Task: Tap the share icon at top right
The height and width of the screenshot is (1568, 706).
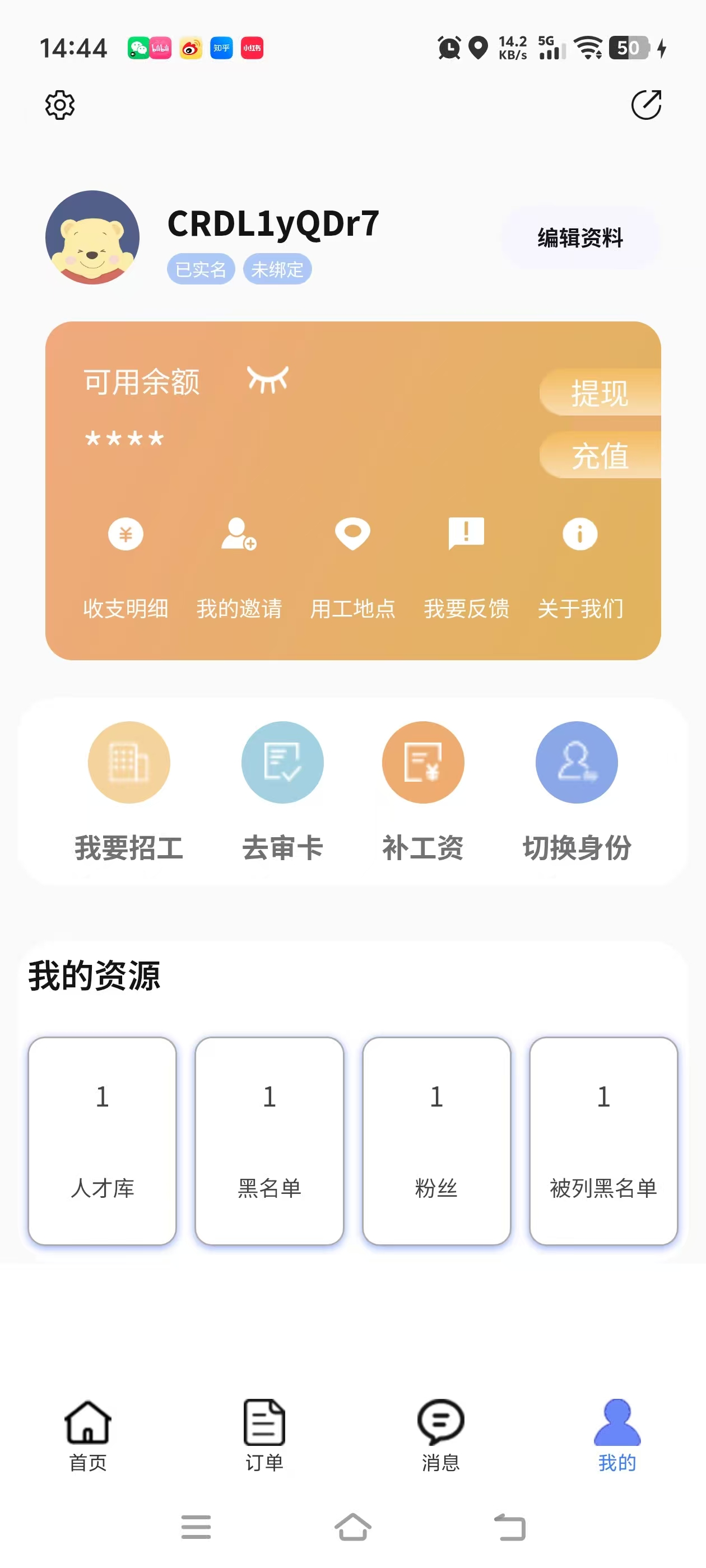Action: [x=646, y=105]
